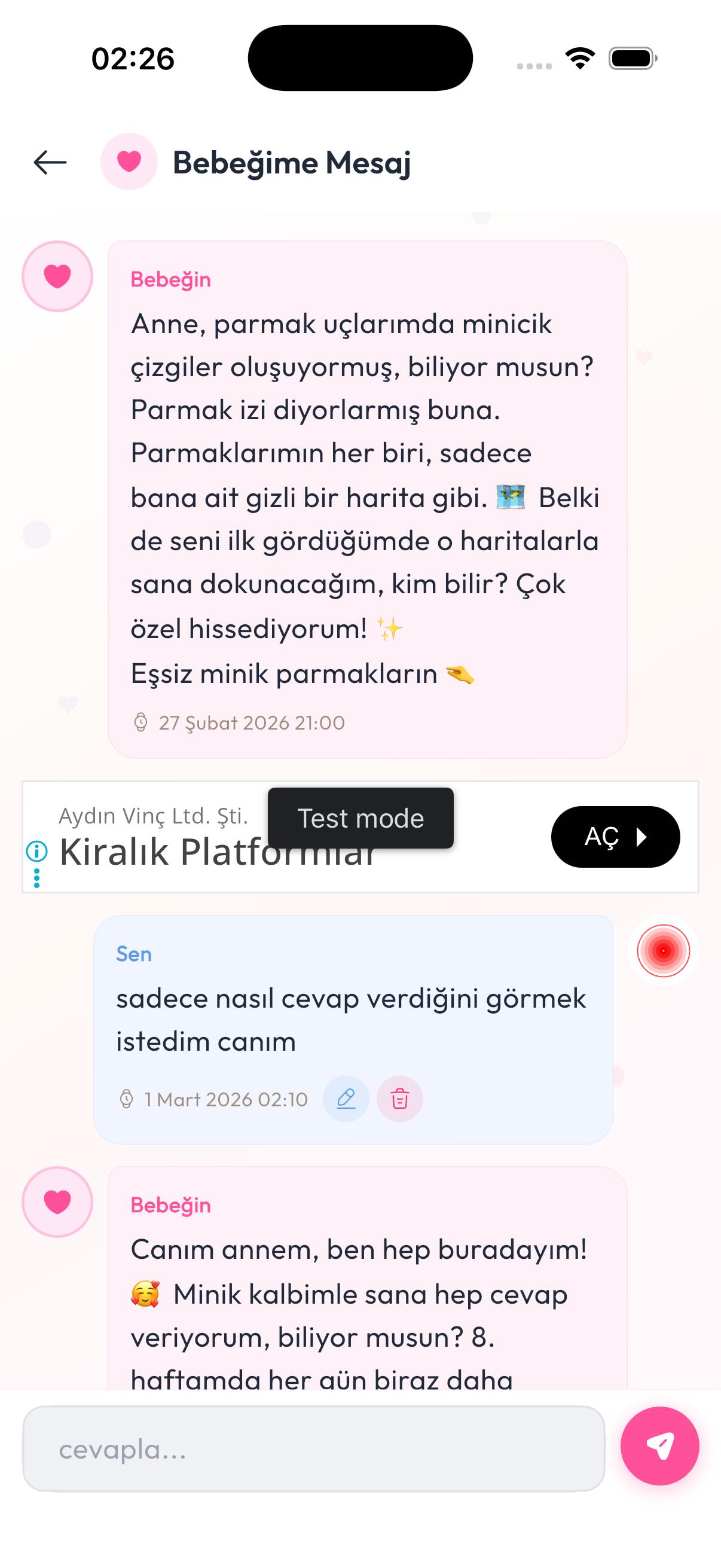Focus the cevapla reply field
Screen dimensions: 721x1568
click(313, 1448)
